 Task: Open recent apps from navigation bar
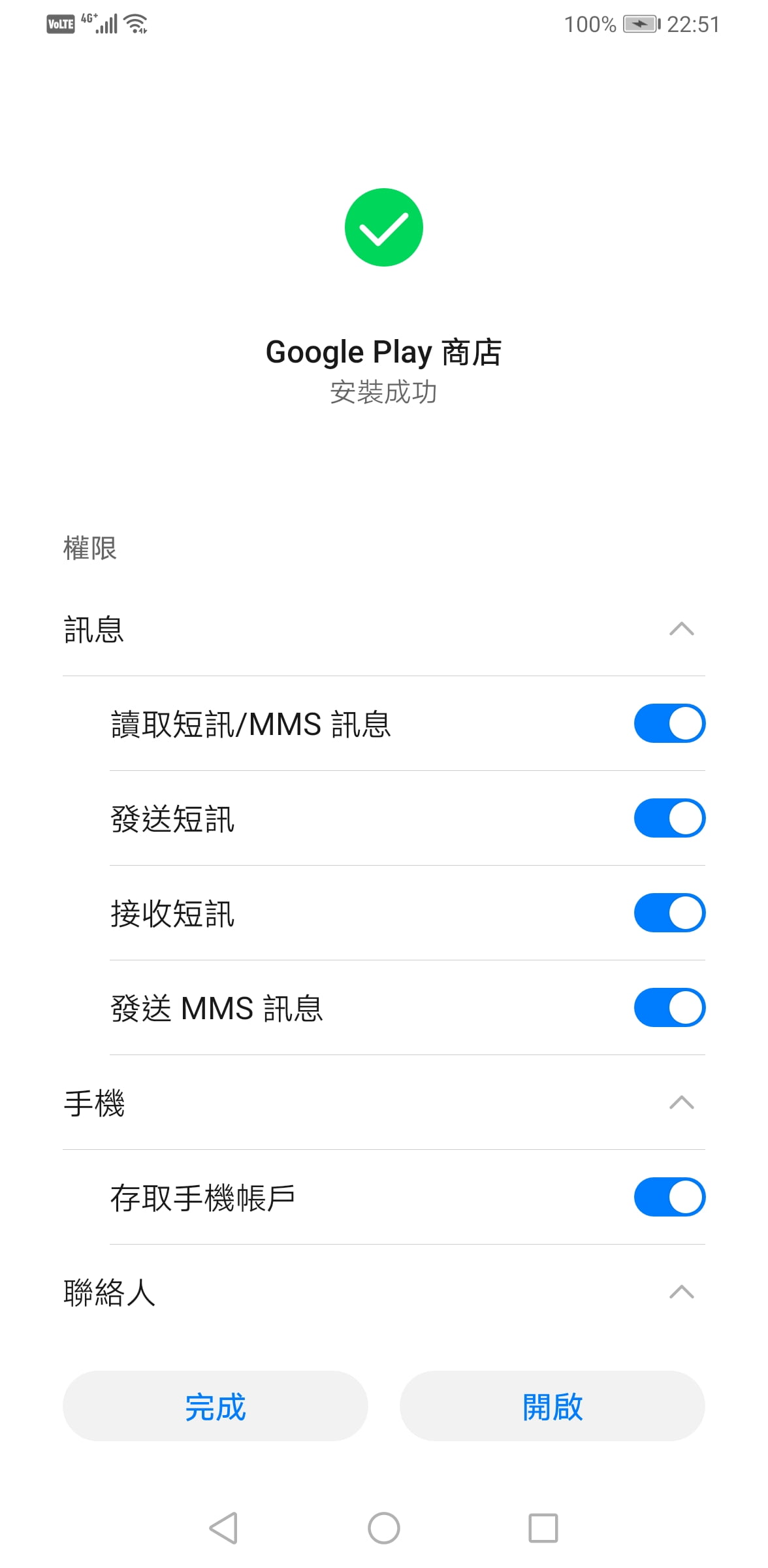point(543,1528)
